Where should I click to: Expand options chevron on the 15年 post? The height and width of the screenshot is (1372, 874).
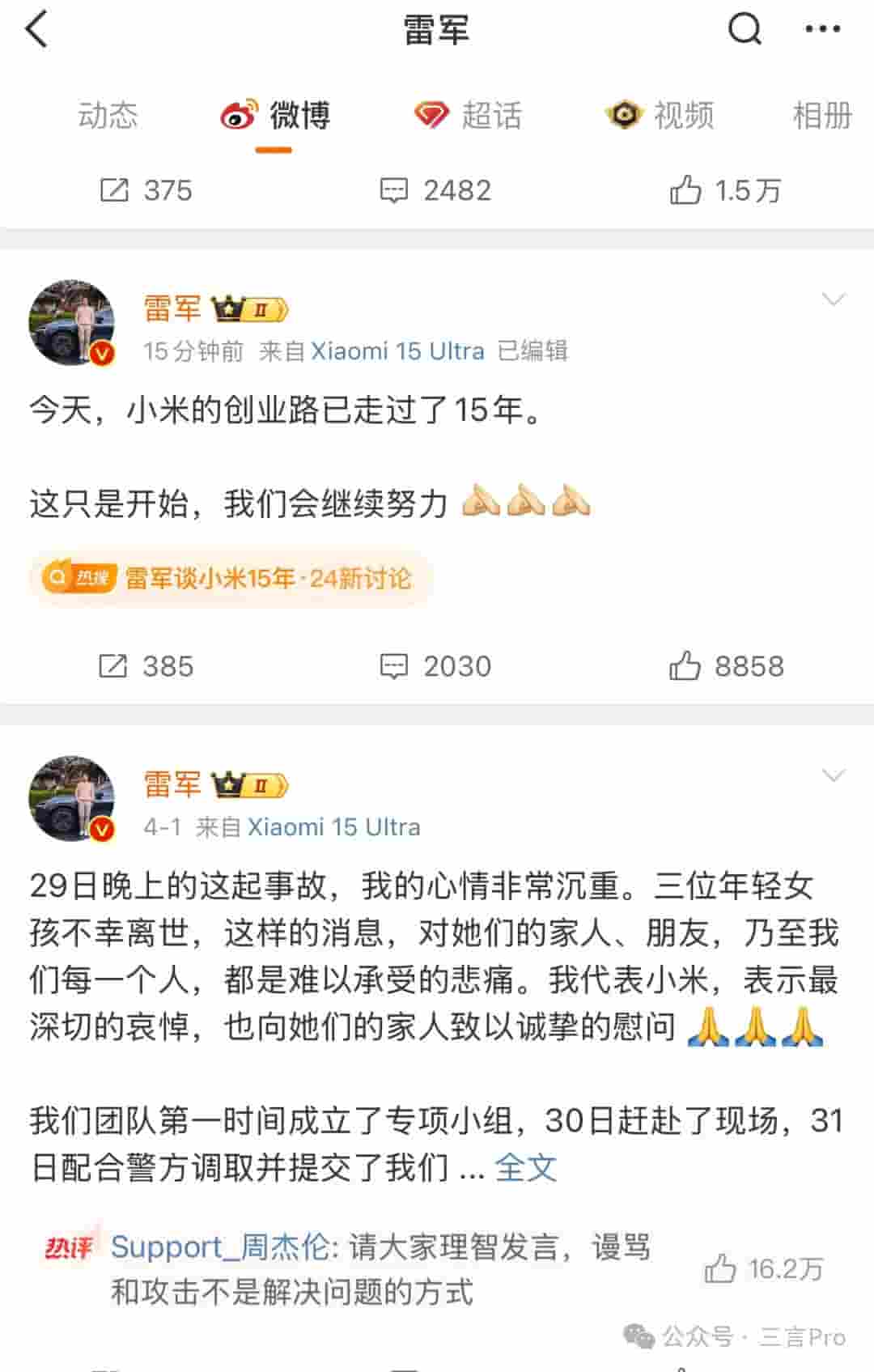(833, 300)
